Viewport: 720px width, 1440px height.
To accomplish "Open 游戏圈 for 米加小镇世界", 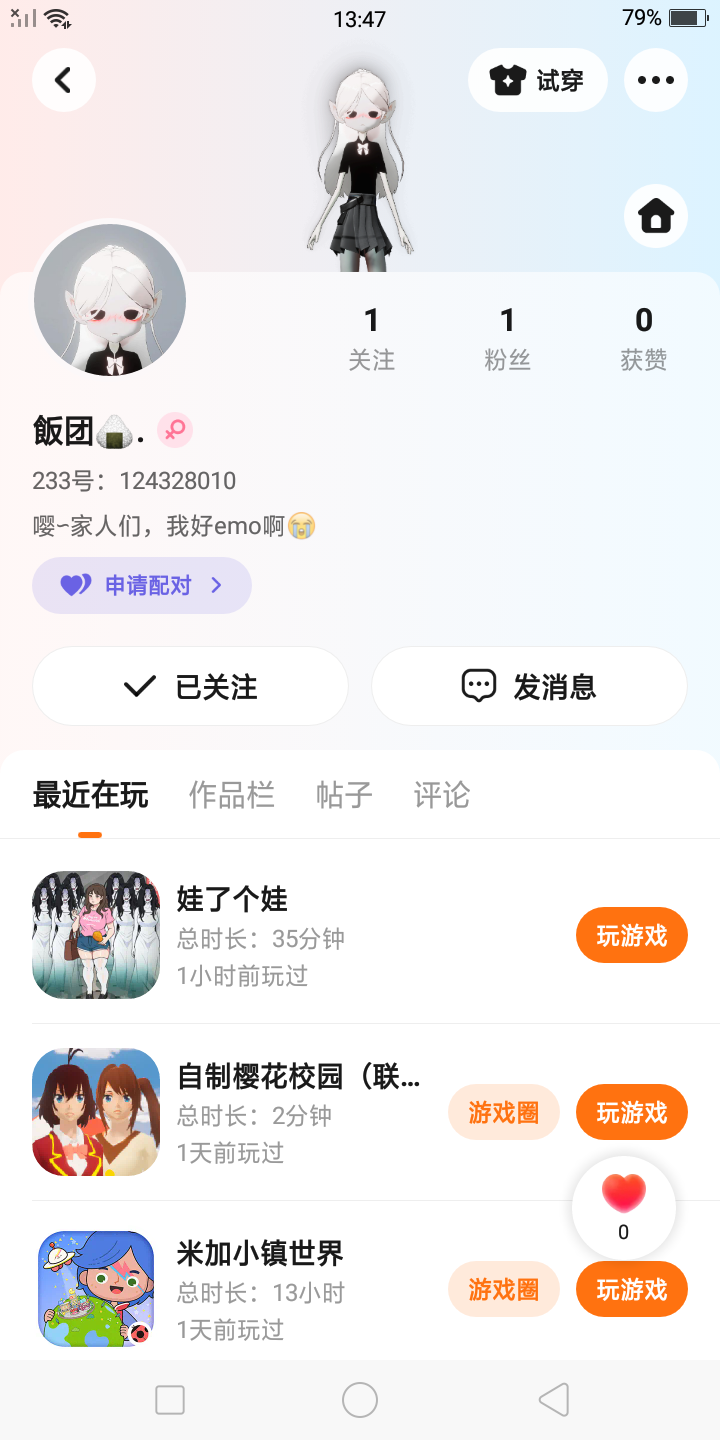I will pos(503,1289).
